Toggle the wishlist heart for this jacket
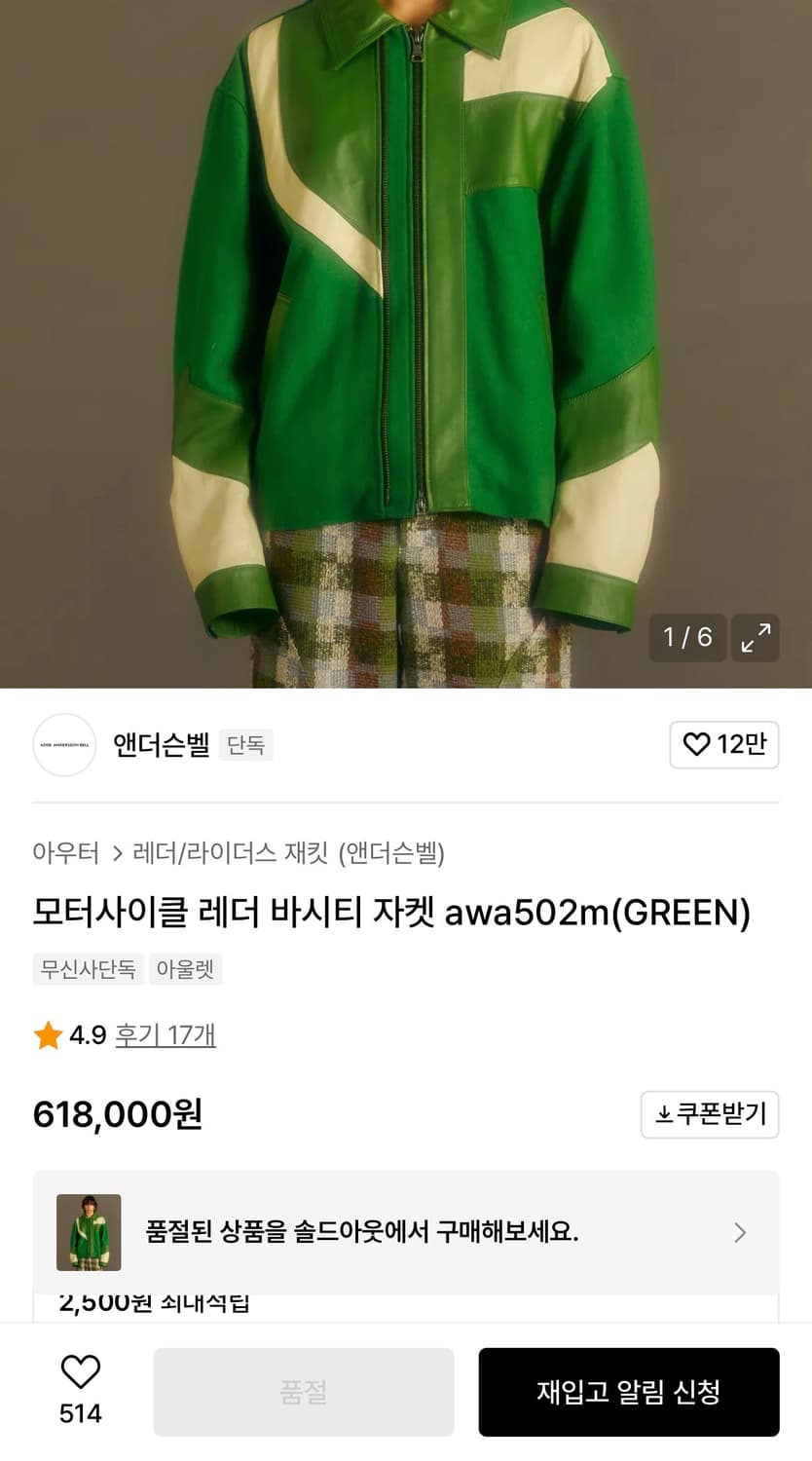This screenshot has height=1461, width=812. (80, 1374)
